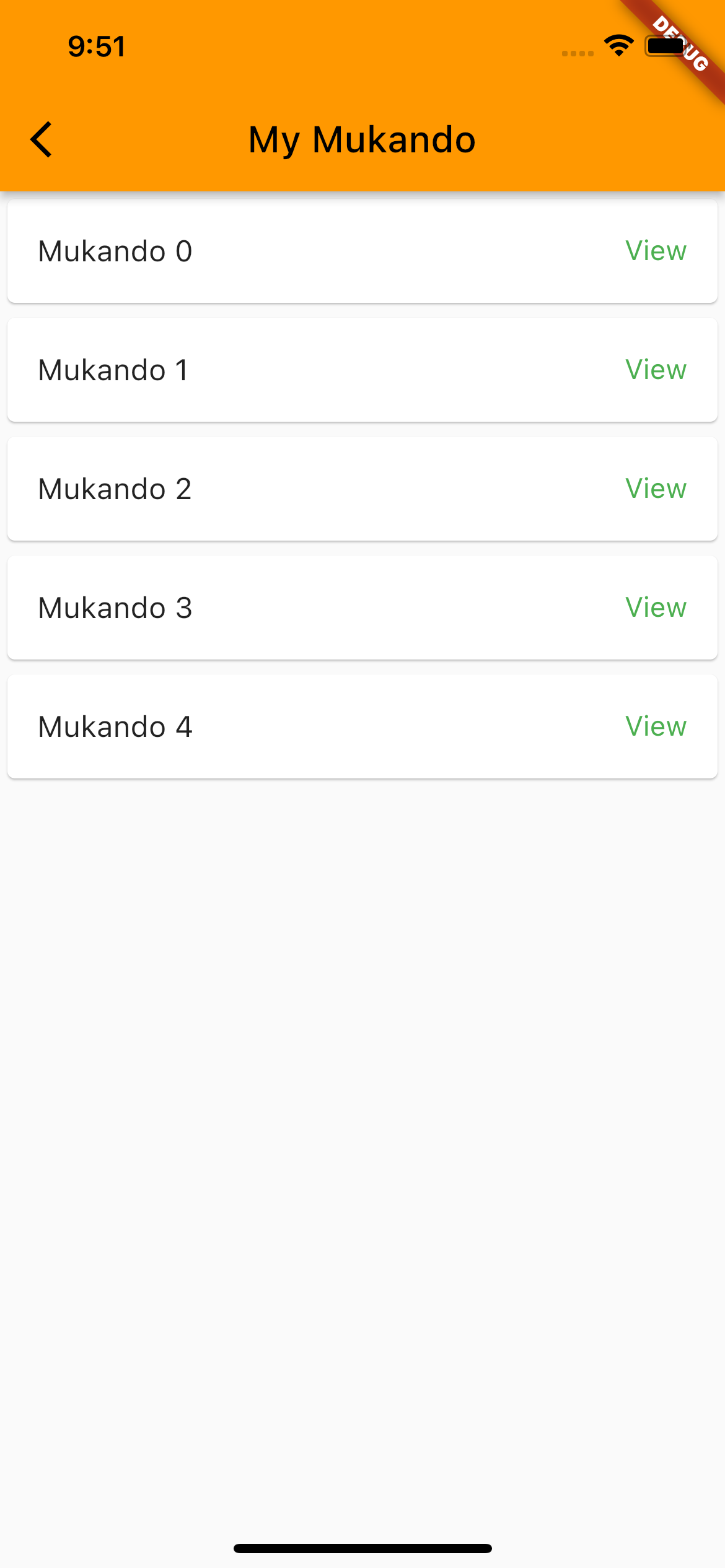Open View for Mukando 1
The image size is (725, 1568).
(x=656, y=370)
